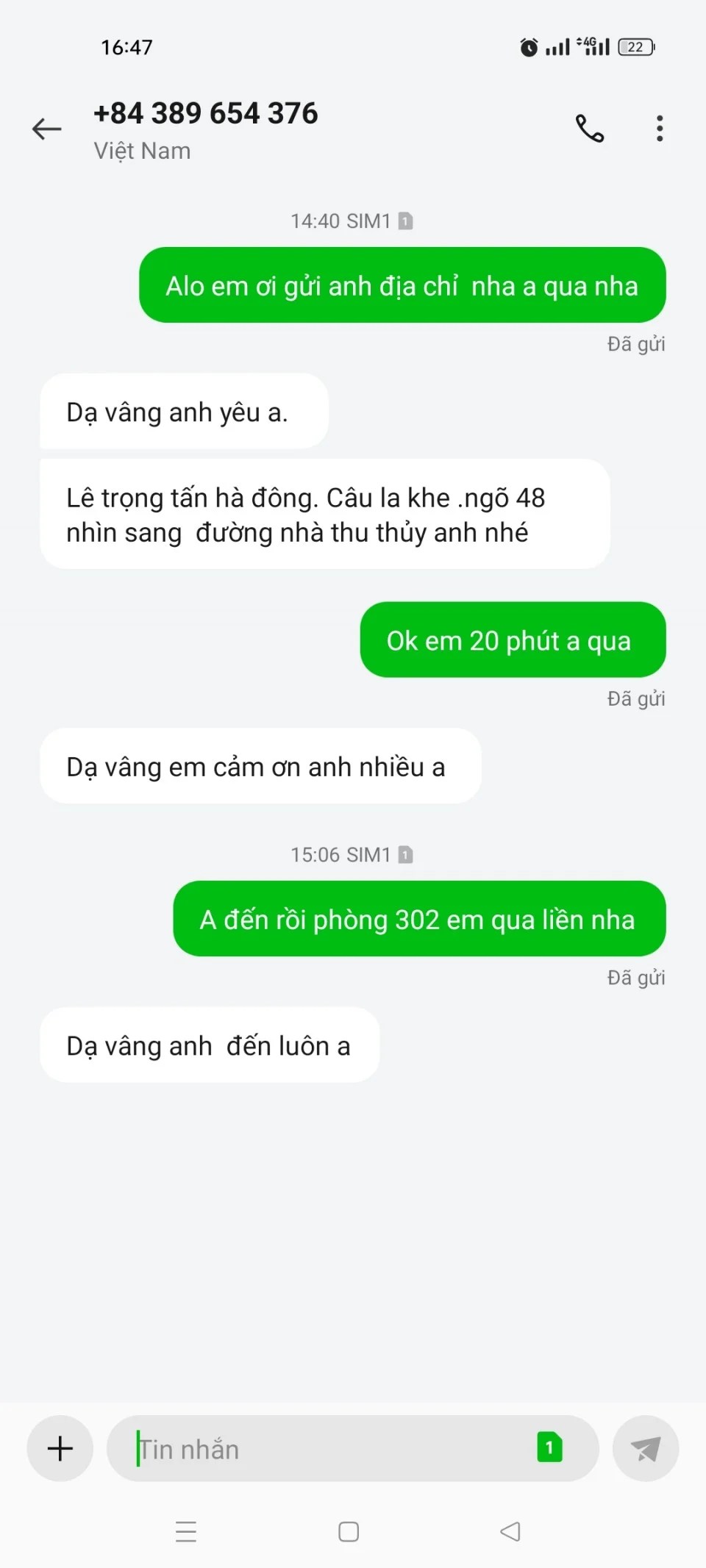This screenshot has width=706, height=1568.
Task: Call the number +84 389 654 376
Action: pyautogui.click(x=589, y=129)
